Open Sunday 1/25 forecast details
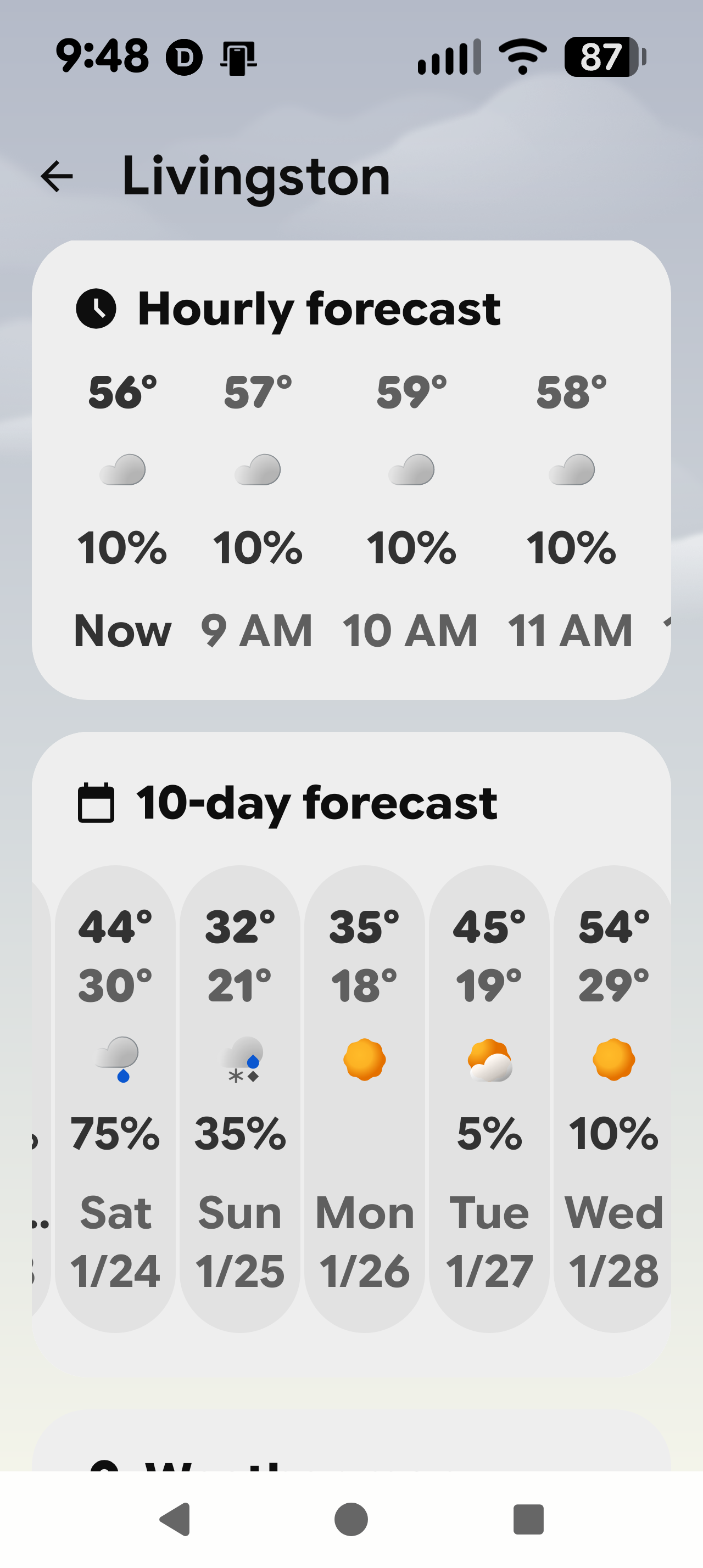 tap(240, 1097)
